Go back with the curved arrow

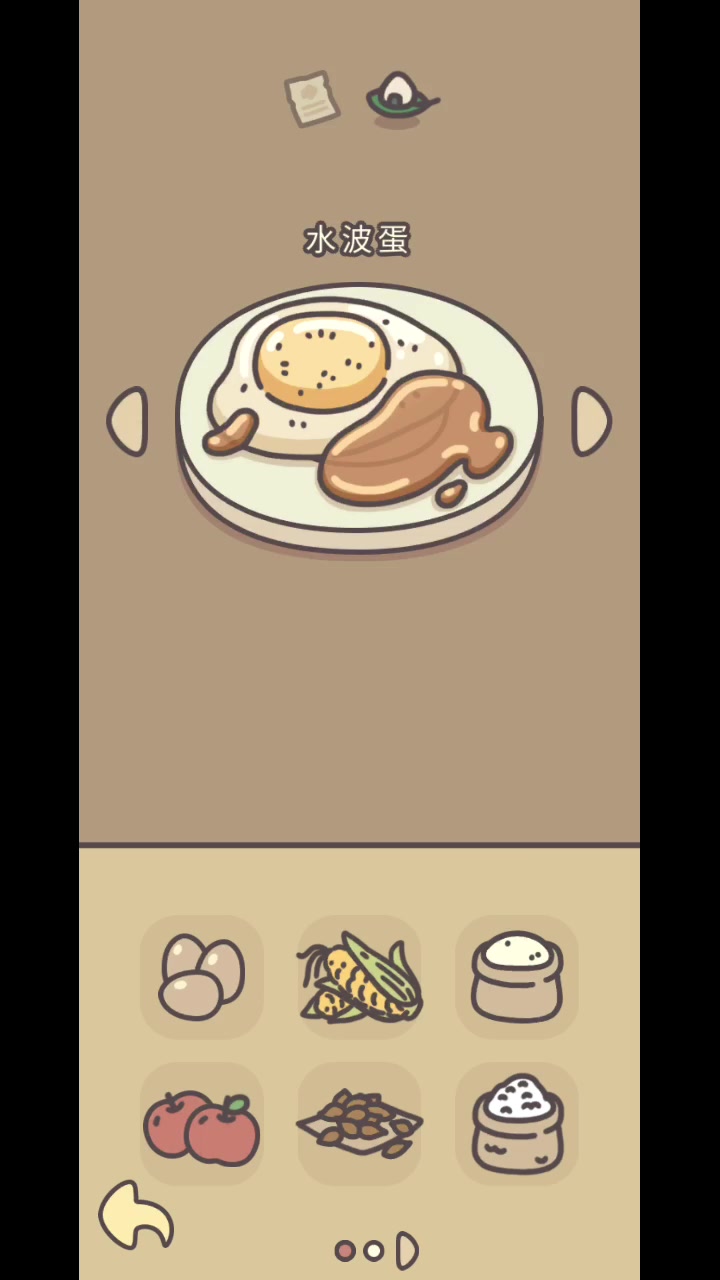(x=136, y=1214)
